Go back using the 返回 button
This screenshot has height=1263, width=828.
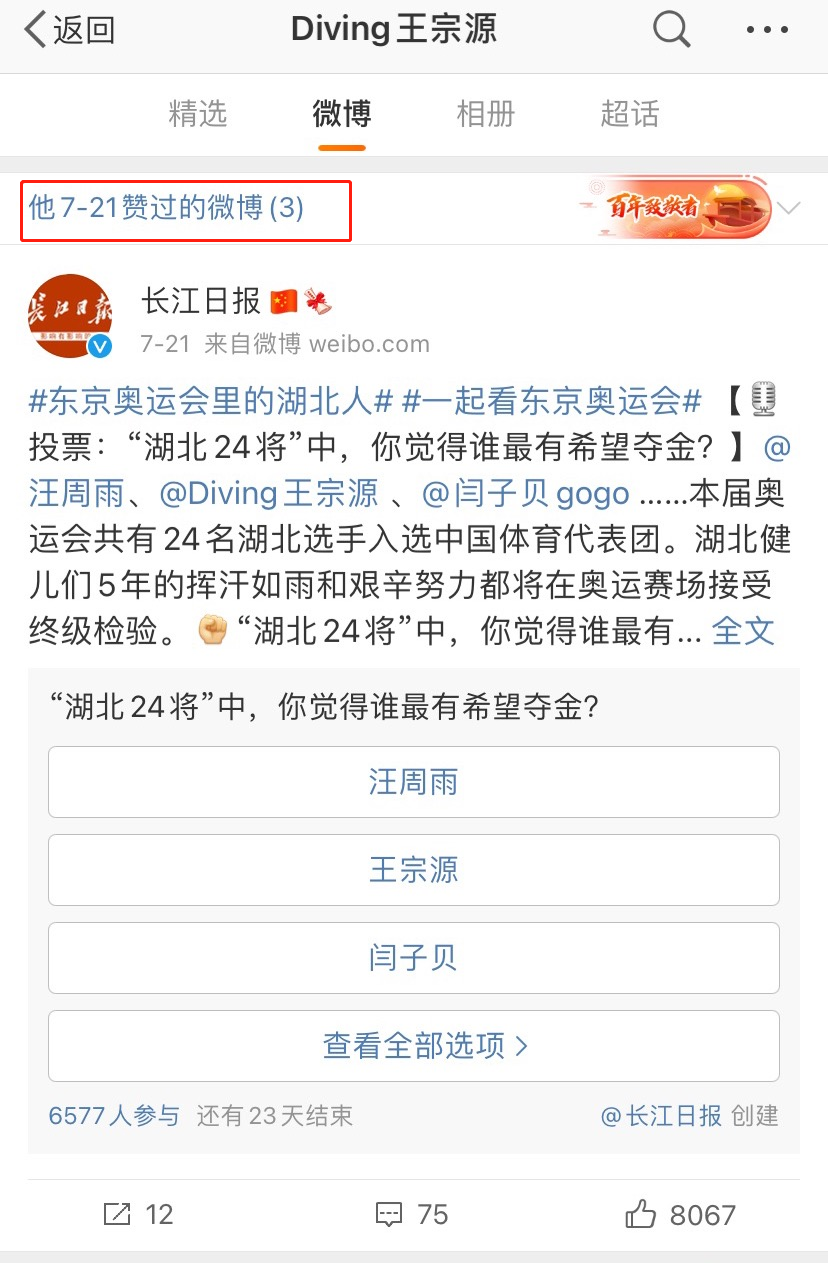point(70,30)
